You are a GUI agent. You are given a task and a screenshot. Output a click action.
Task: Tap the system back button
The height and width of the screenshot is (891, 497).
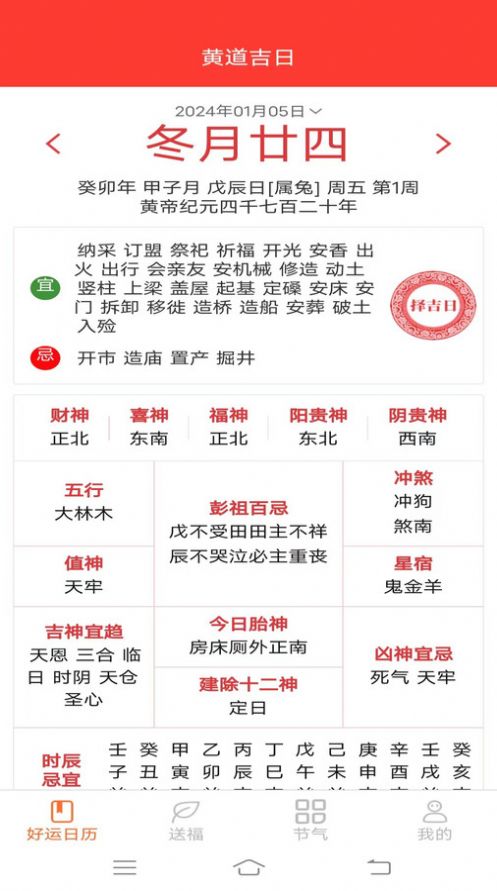point(379,867)
